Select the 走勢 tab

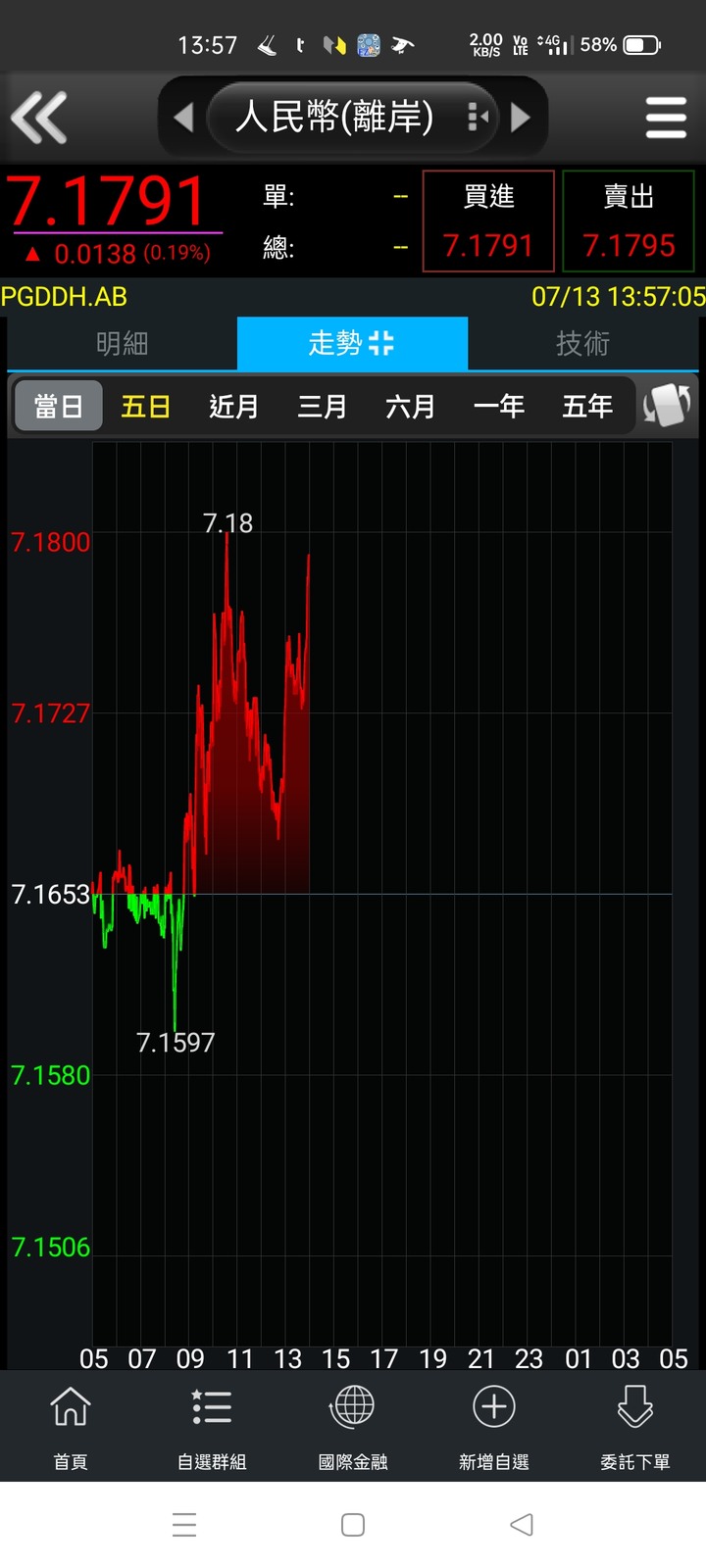point(352,343)
